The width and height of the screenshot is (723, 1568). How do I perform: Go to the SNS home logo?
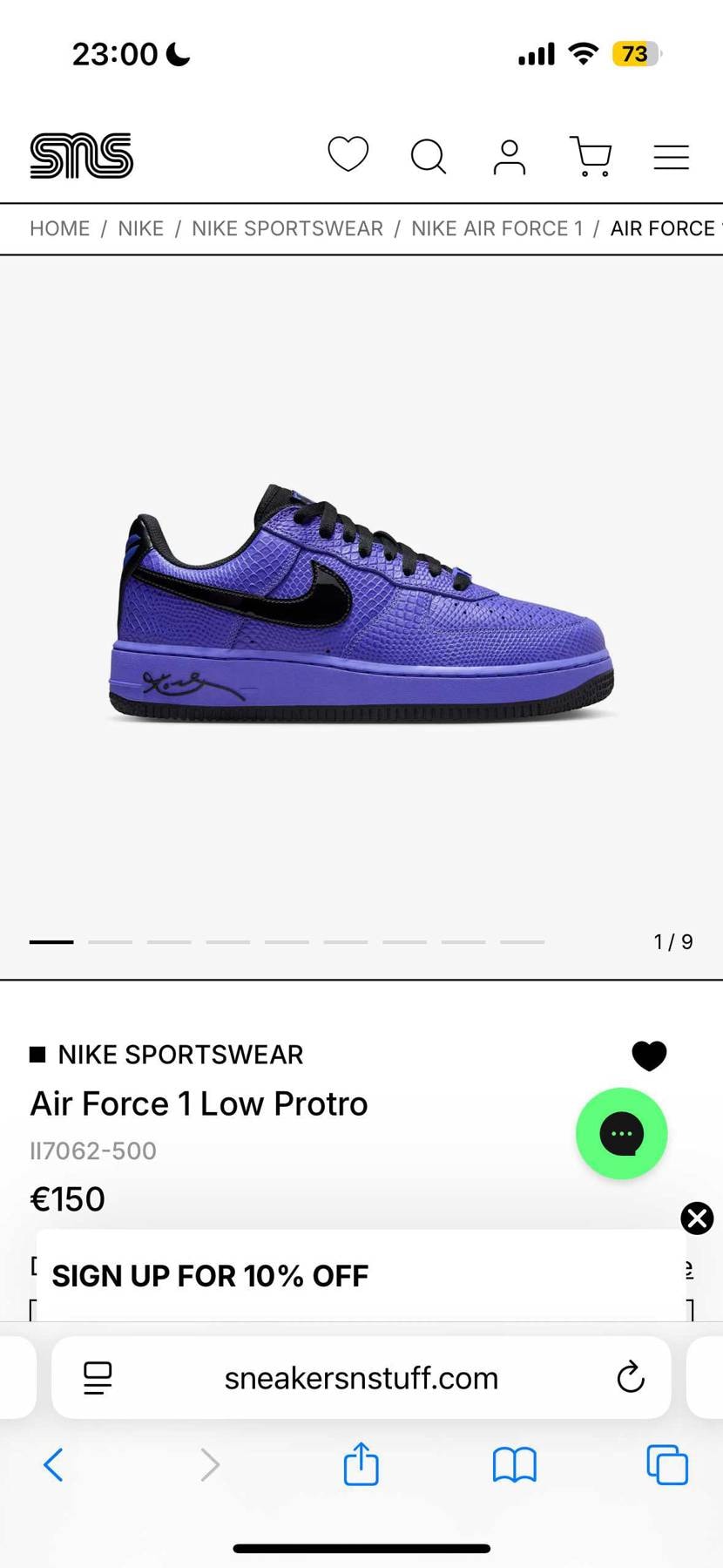81,156
